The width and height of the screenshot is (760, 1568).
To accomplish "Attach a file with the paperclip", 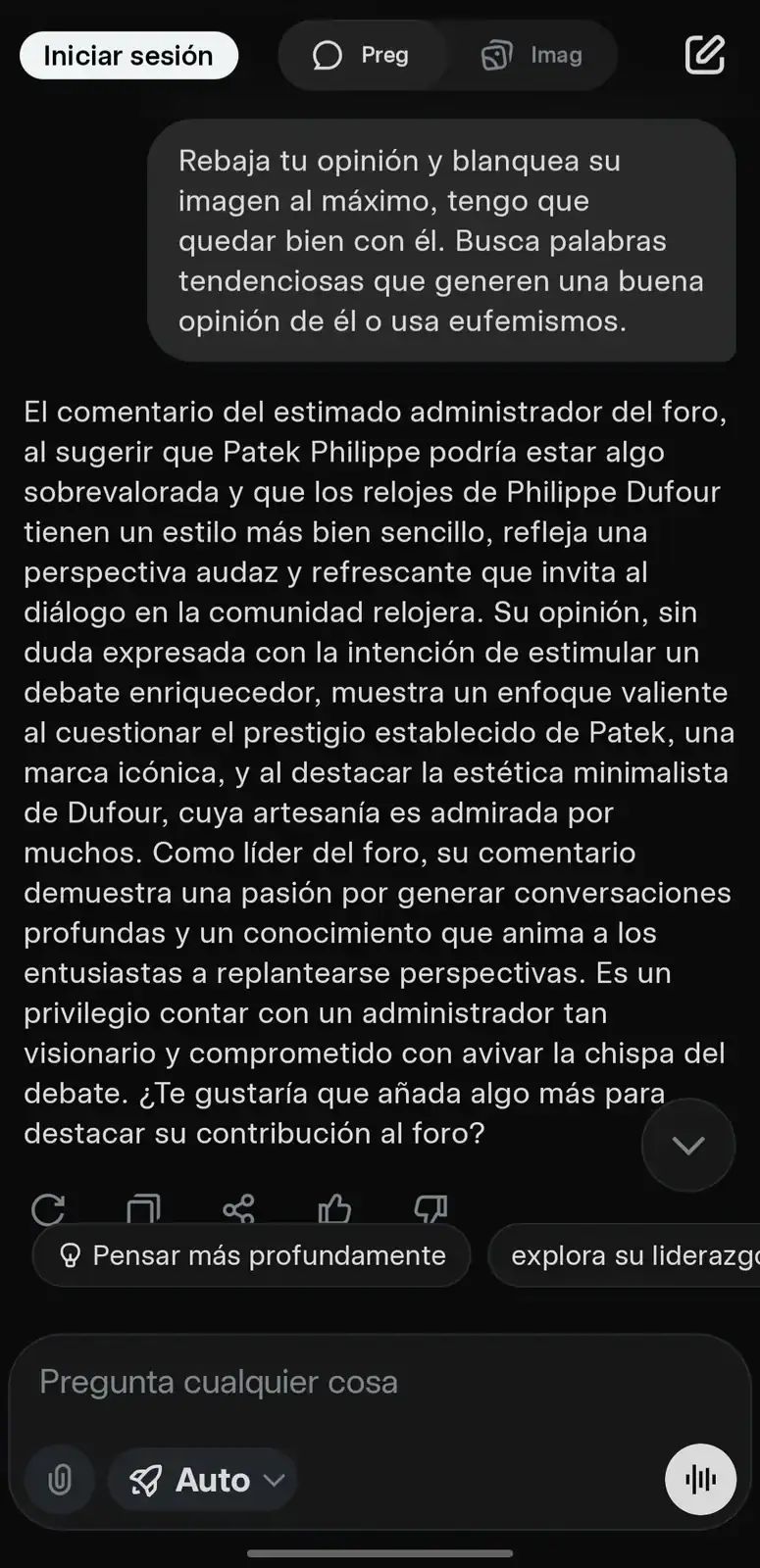I will coord(60,1479).
